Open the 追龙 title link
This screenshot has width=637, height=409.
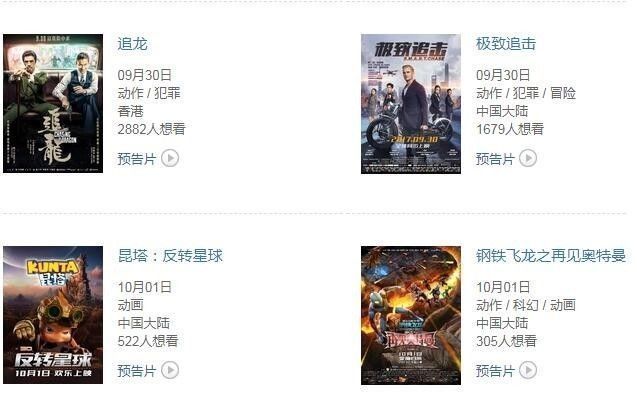pyautogui.click(x=132, y=44)
